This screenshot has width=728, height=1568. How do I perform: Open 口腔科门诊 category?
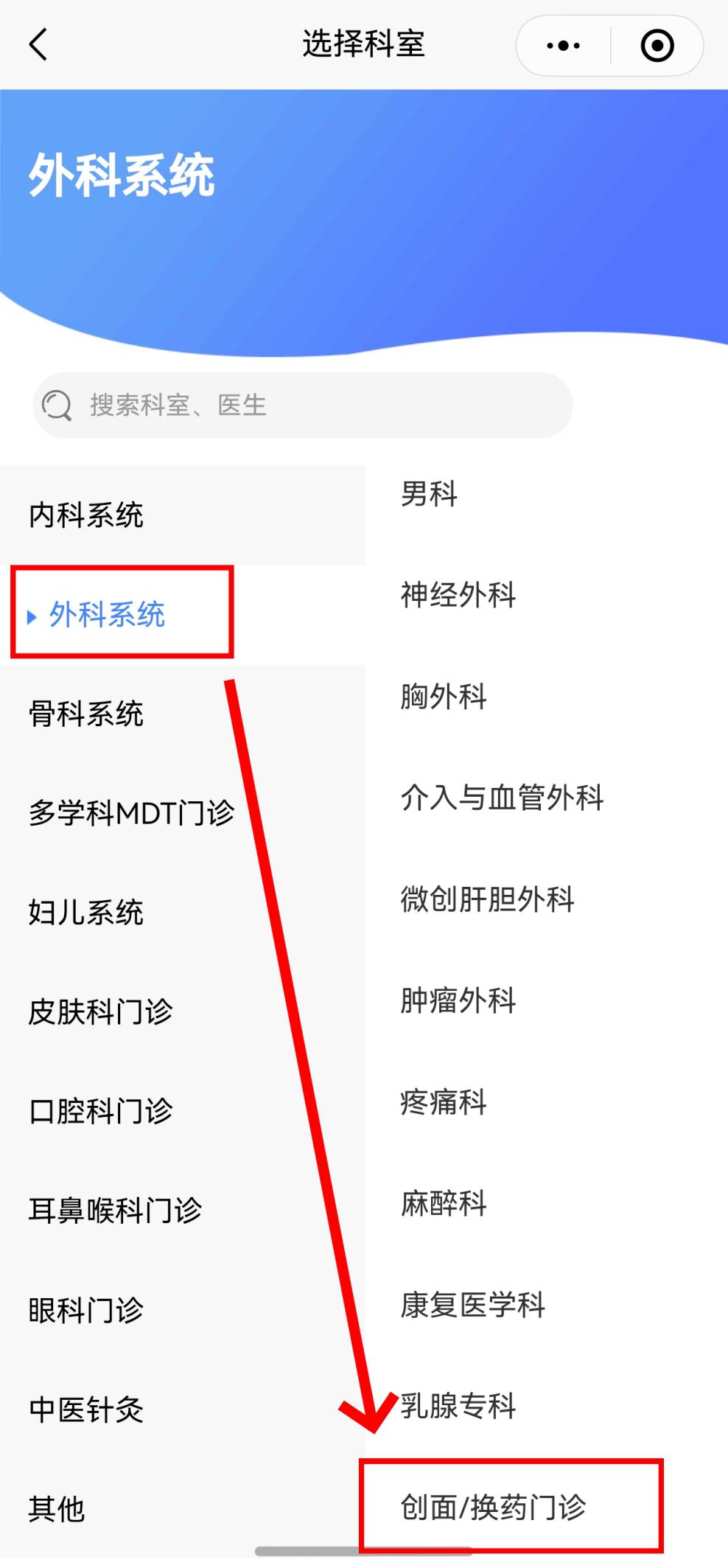click(x=100, y=1111)
